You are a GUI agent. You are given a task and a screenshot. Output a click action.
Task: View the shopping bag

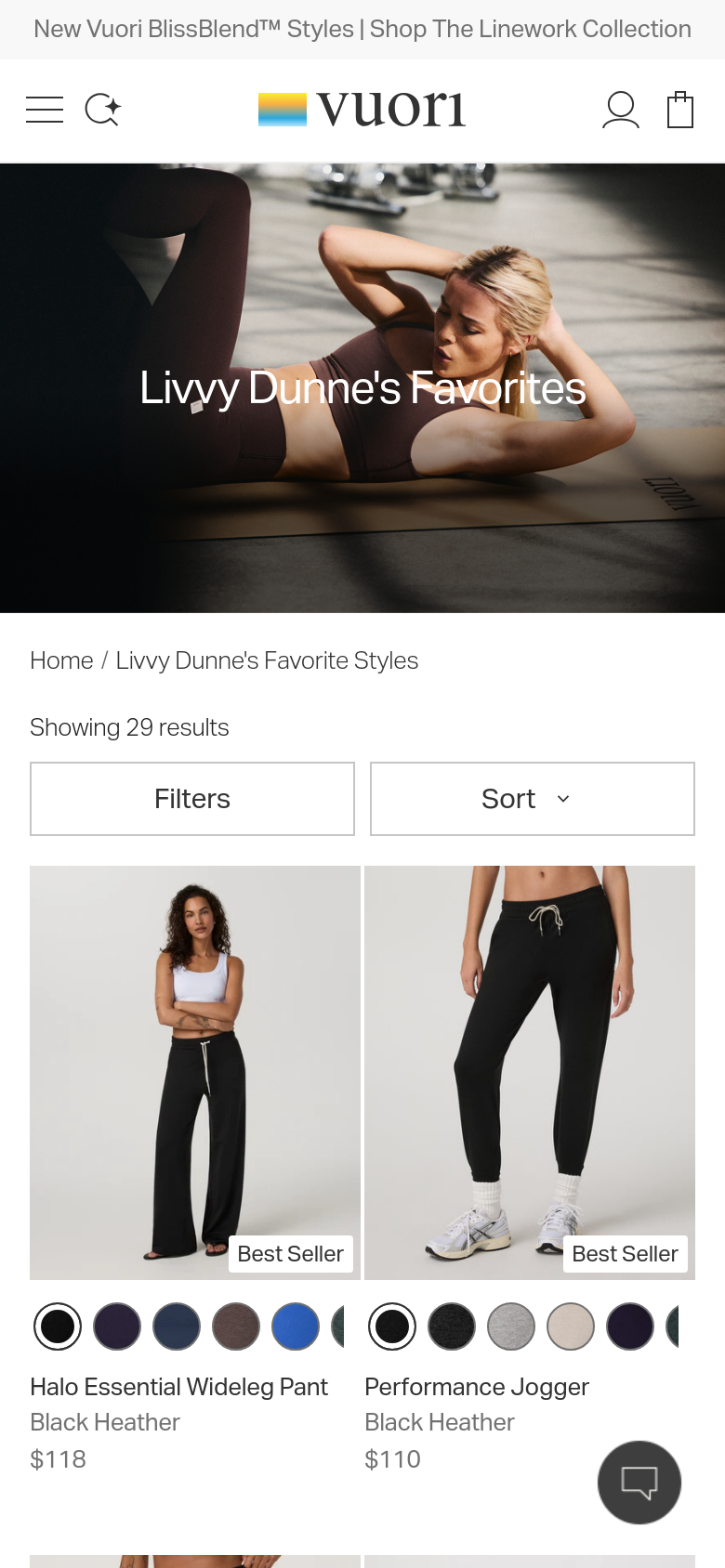pos(680,110)
